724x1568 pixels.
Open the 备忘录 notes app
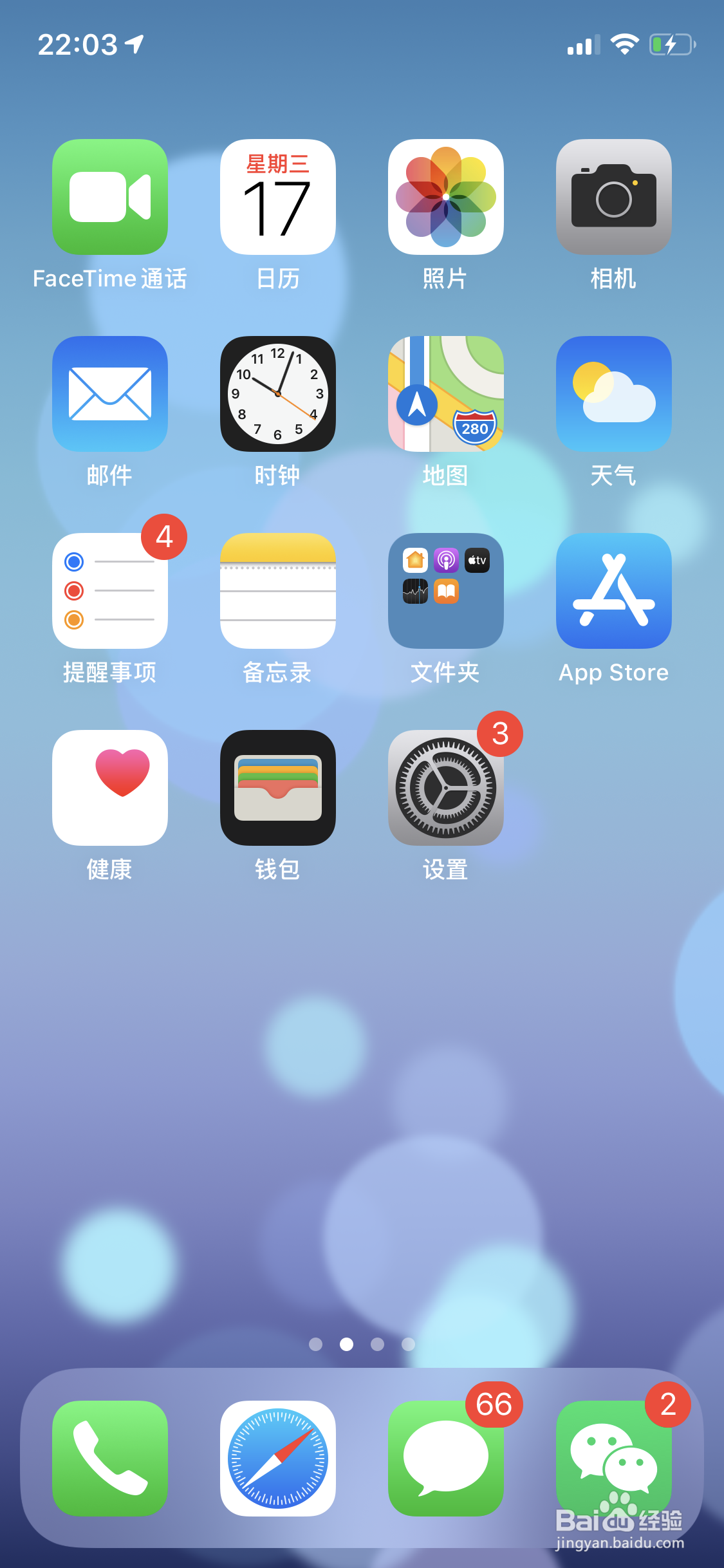click(277, 591)
